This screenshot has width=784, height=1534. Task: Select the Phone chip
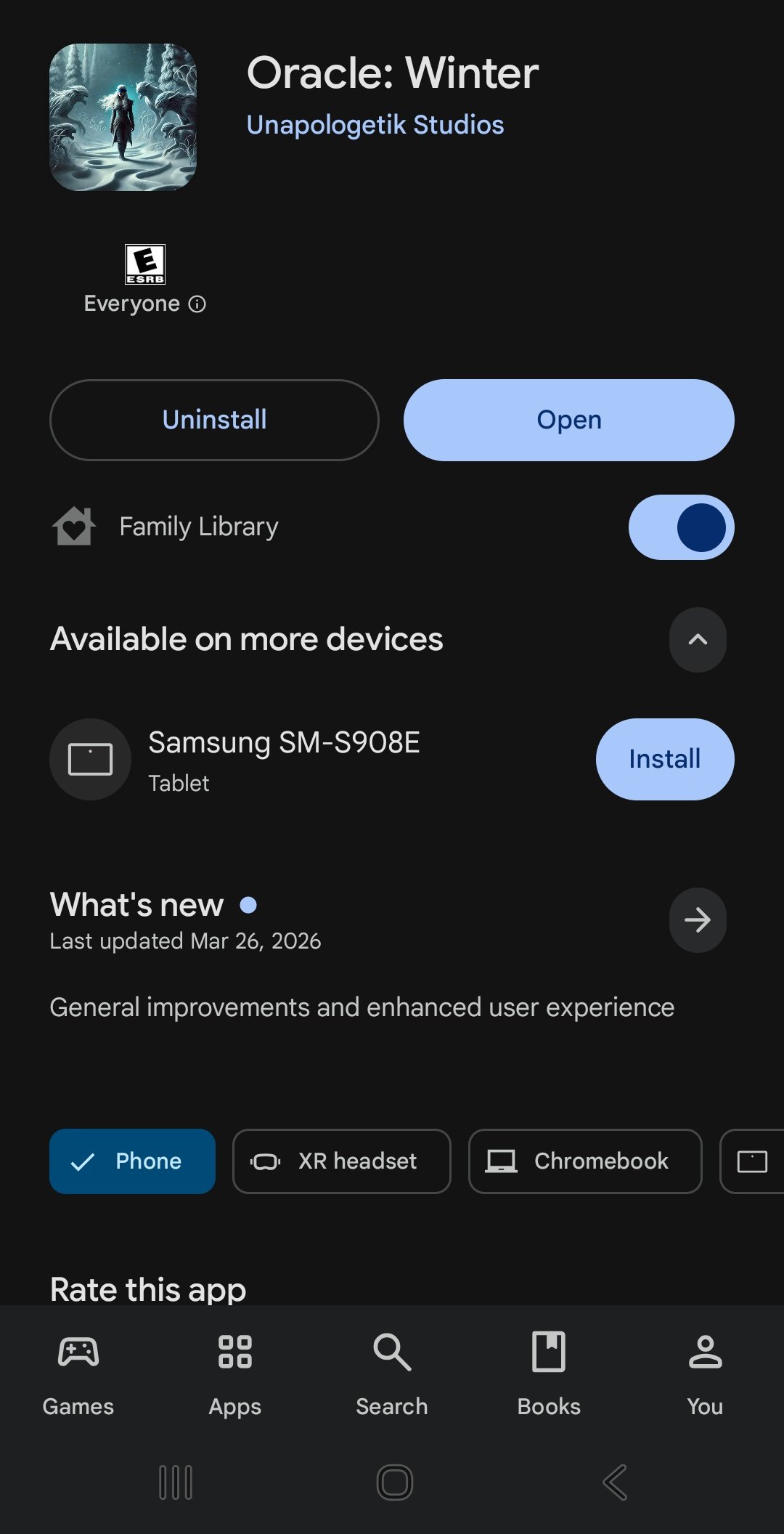click(x=133, y=1161)
